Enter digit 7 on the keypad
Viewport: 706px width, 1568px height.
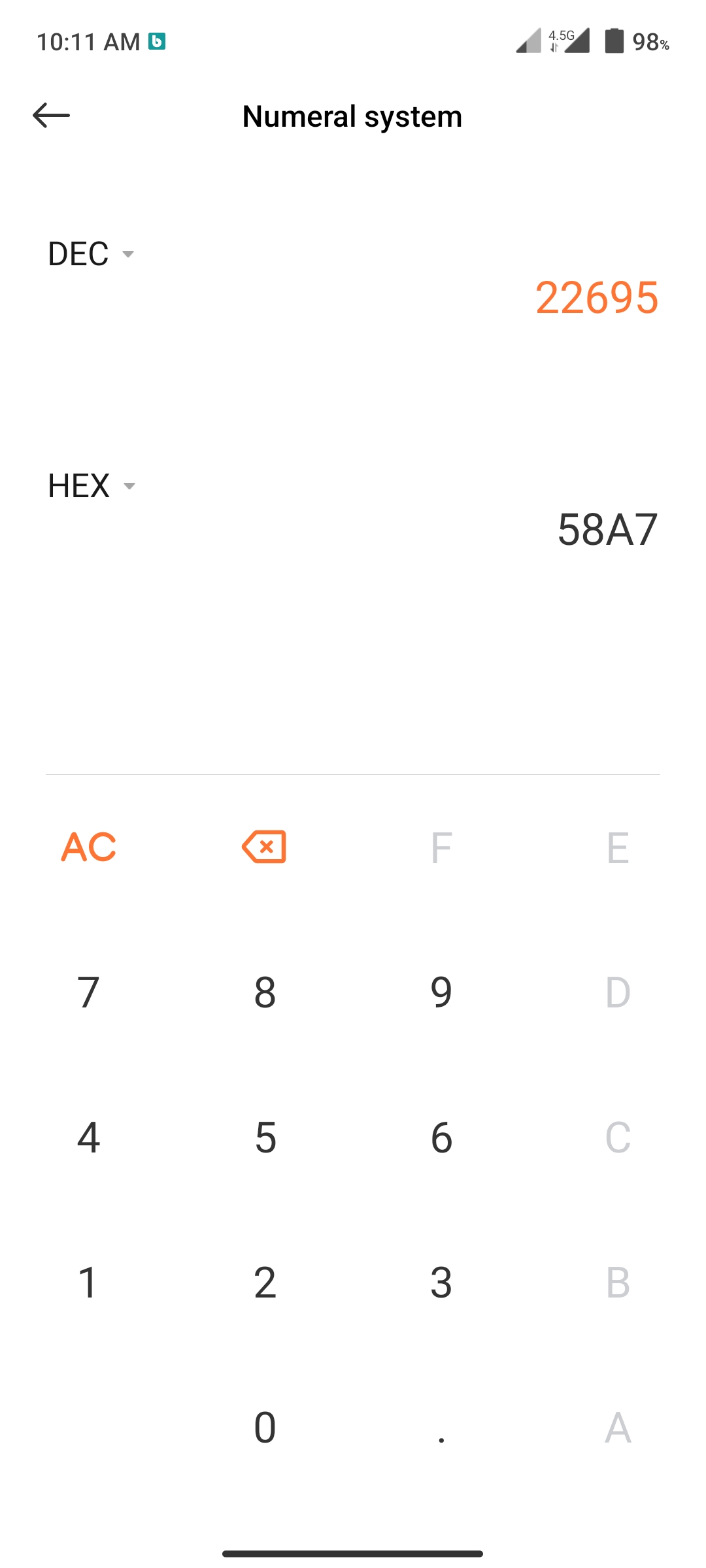point(88,992)
